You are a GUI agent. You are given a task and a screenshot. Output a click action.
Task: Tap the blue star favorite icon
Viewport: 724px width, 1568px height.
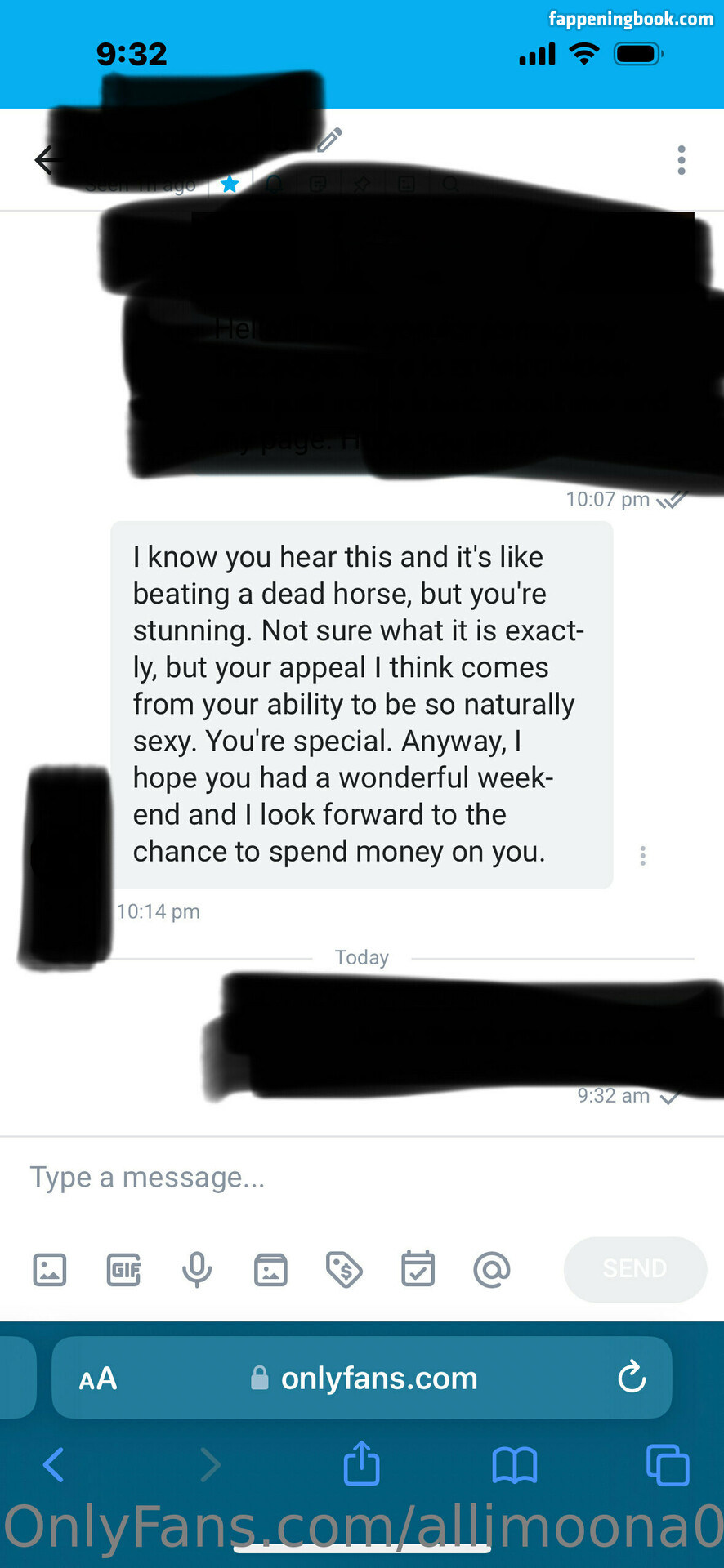[230, 185]
